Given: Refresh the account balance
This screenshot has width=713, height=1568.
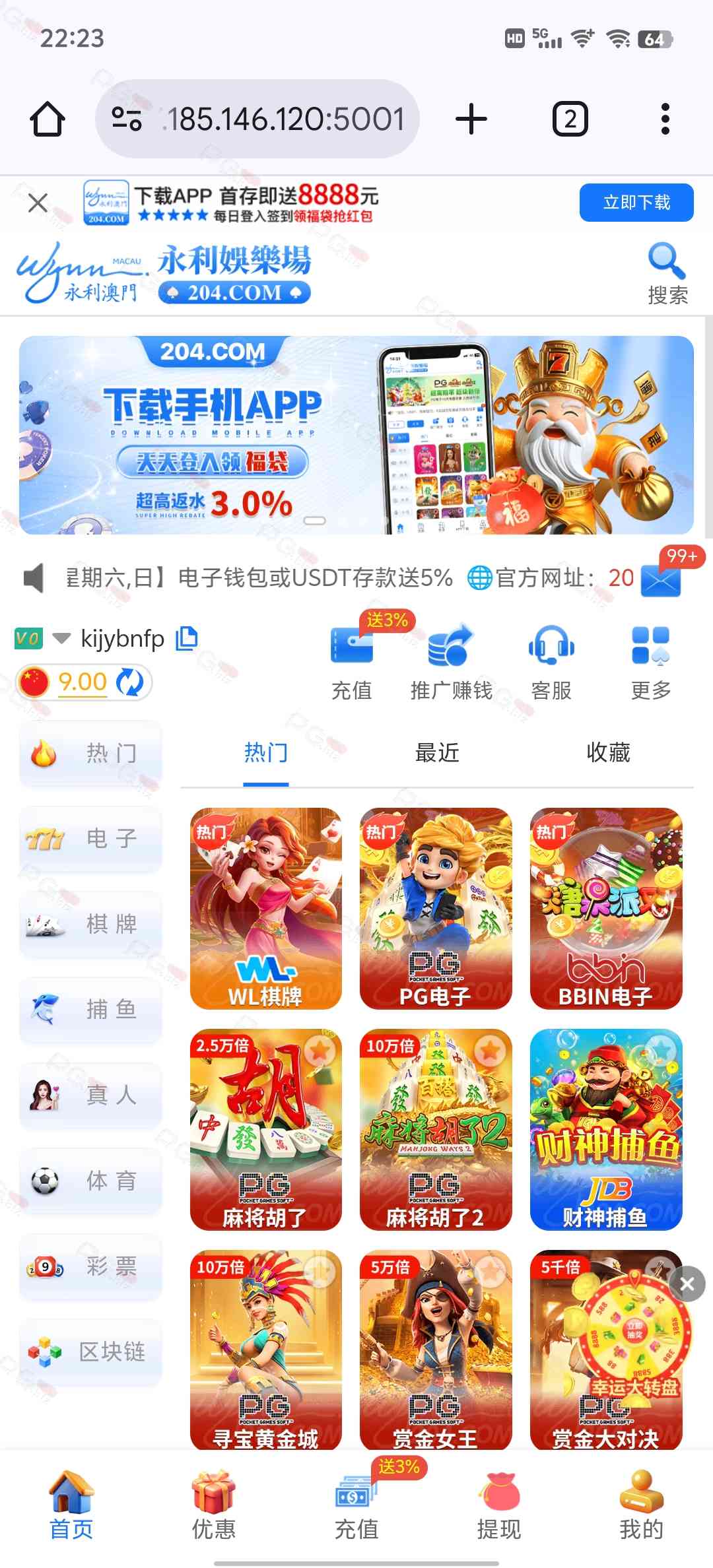Looking at the screenshot, I should pos(129,682).
